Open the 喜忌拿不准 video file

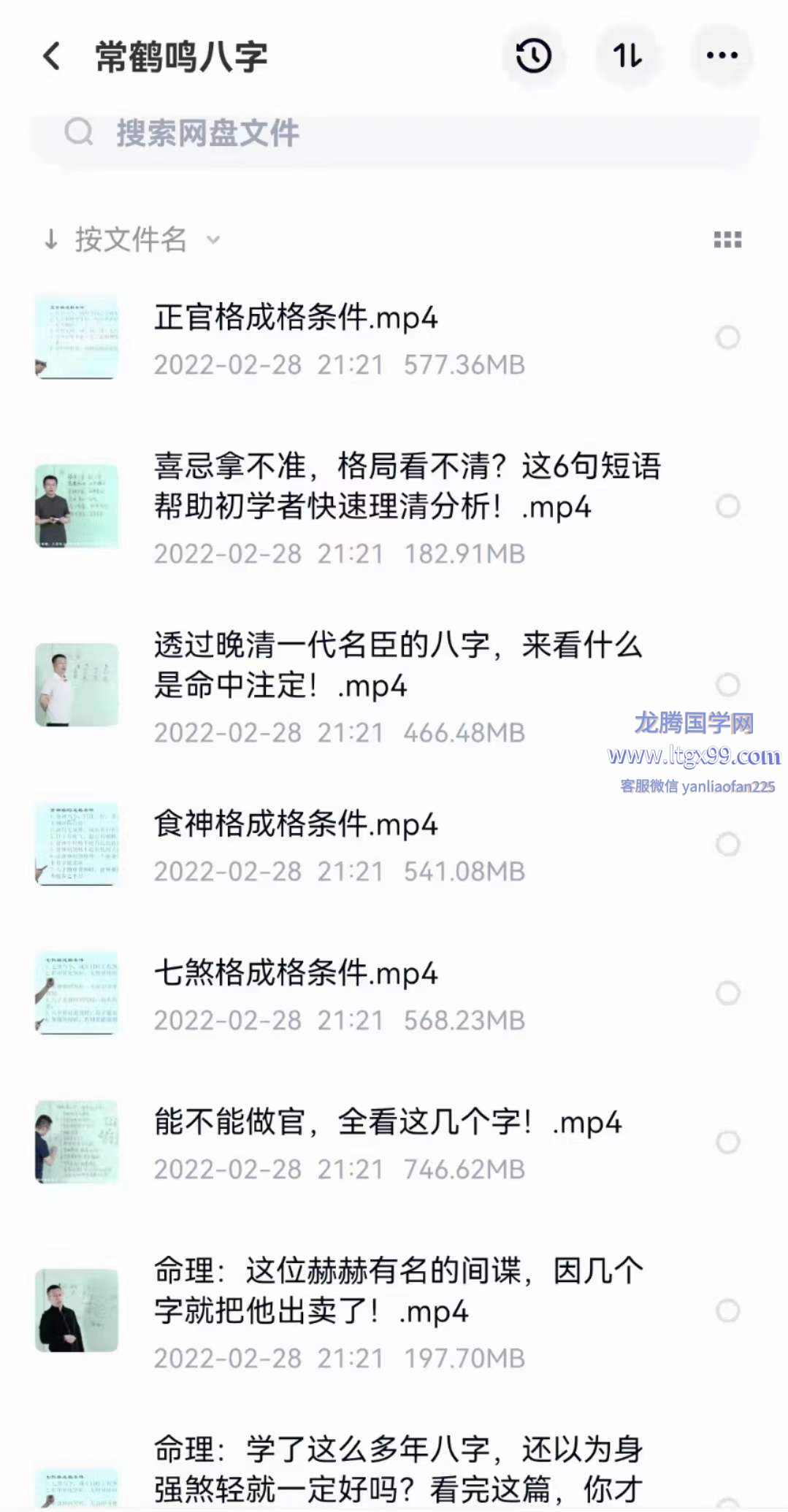pyautogui.click(x=405, y=486)
